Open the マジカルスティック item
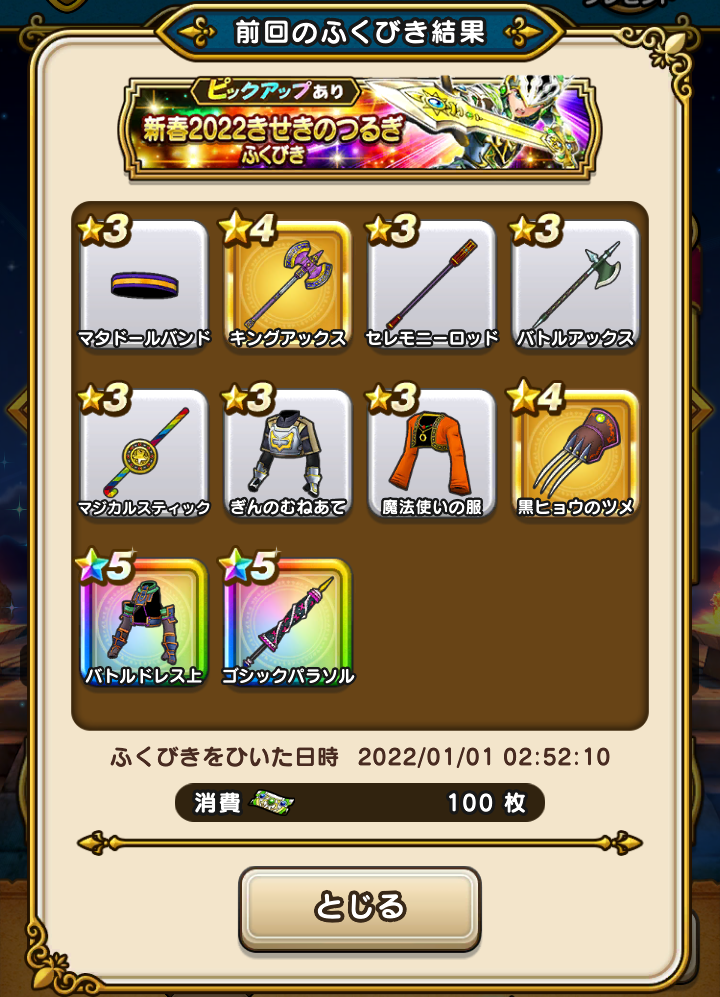 144,455
